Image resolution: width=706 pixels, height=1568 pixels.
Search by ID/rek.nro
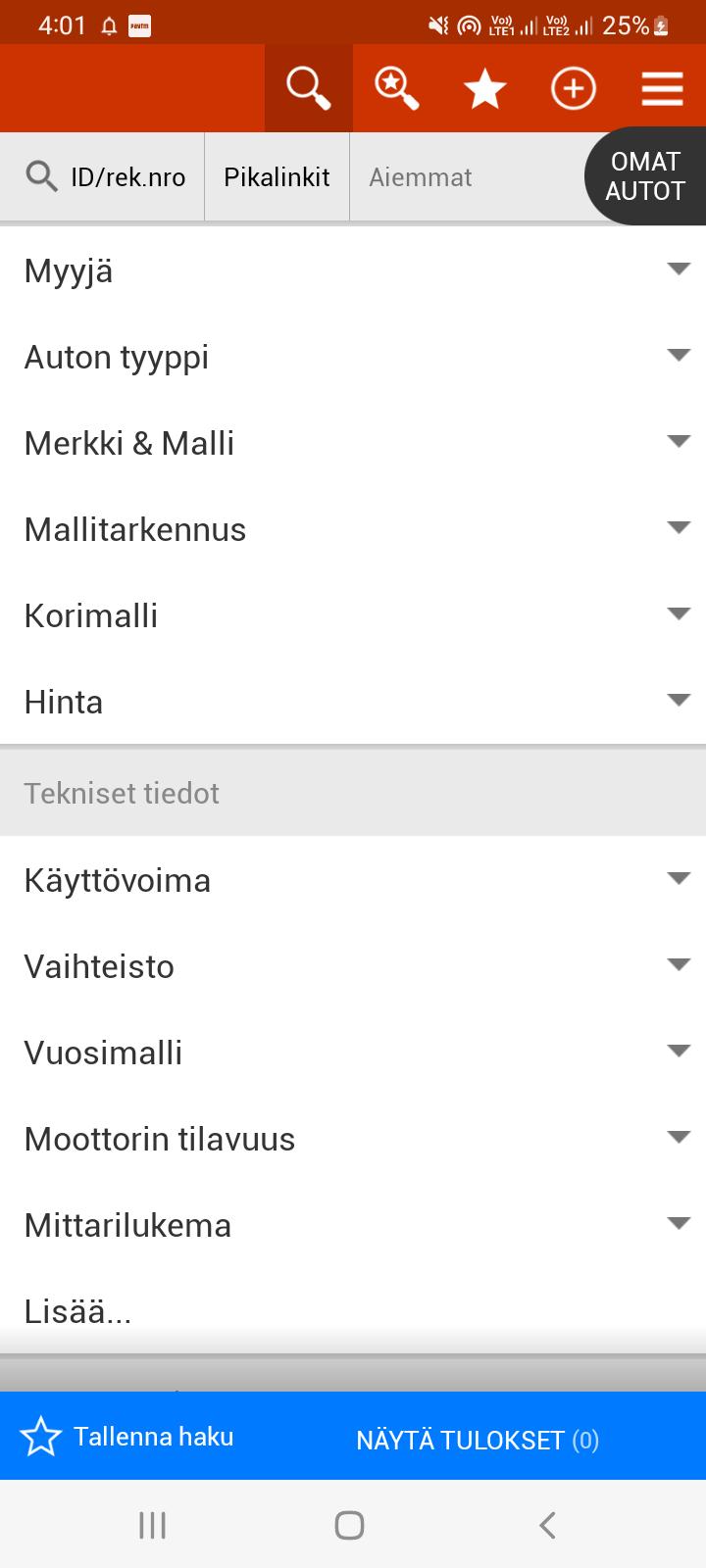click(103, 177)
